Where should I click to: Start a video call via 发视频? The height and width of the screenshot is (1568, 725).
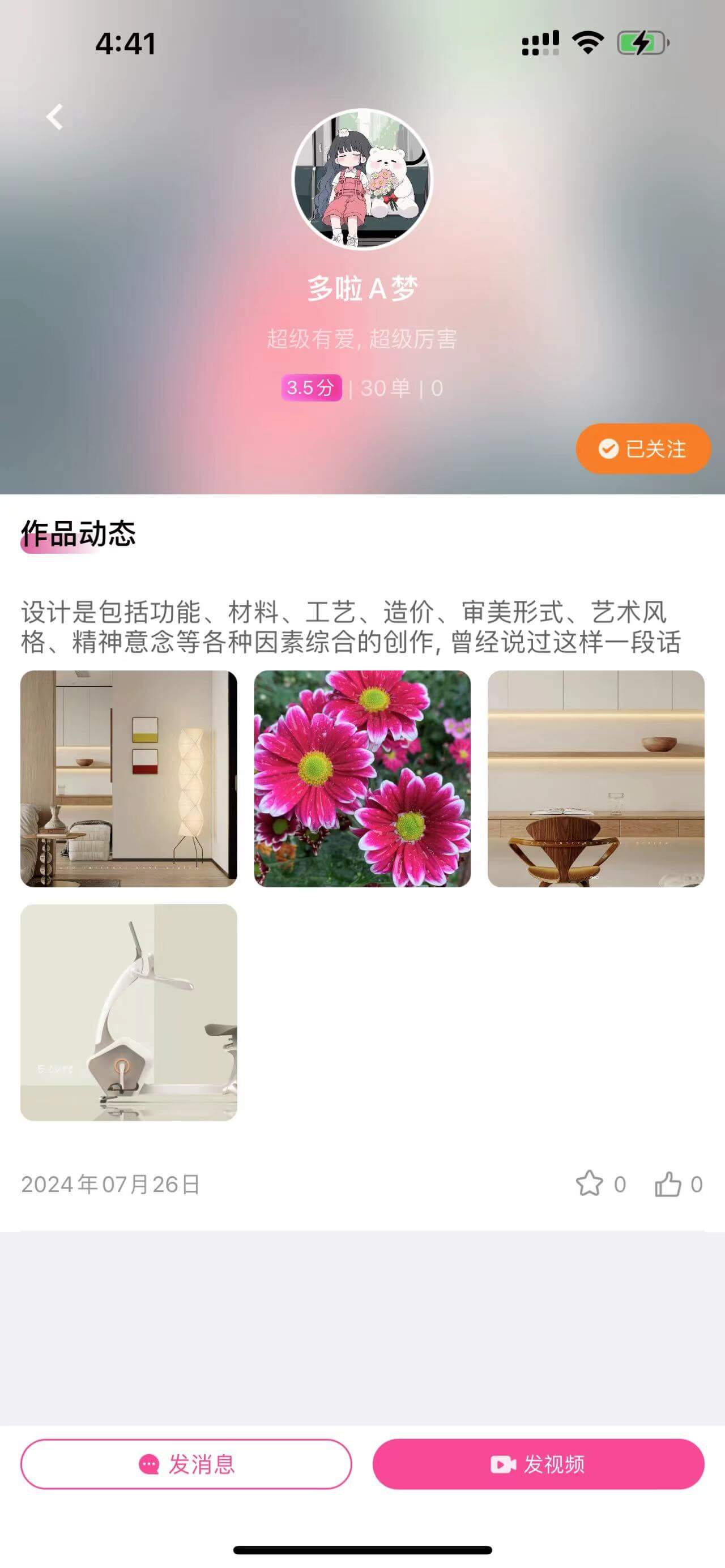click(x=538, y=1464)
